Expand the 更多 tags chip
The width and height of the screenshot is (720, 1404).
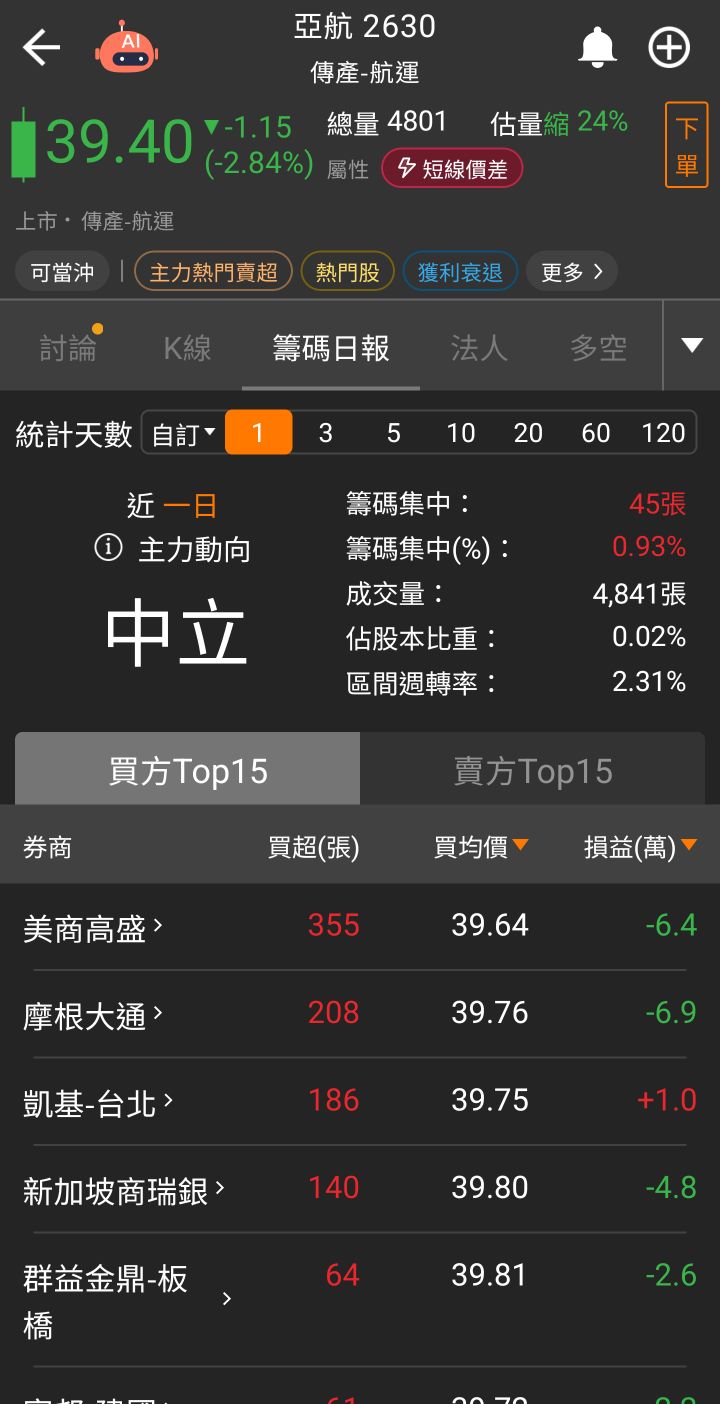tap(571, 272)
